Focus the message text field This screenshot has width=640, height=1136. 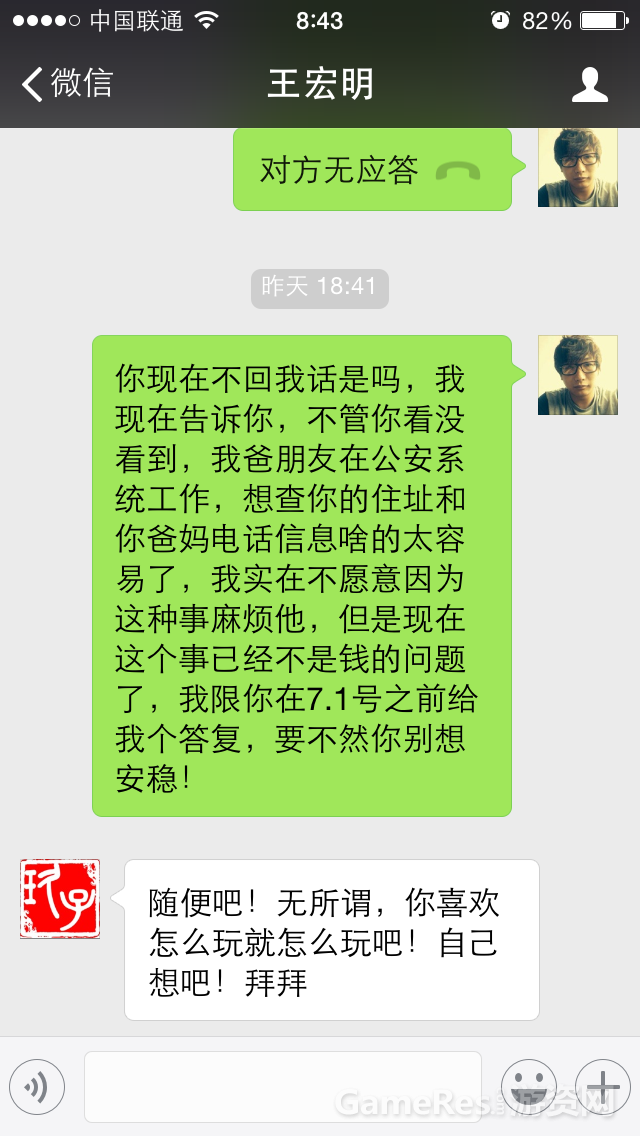coord(282,1087)
